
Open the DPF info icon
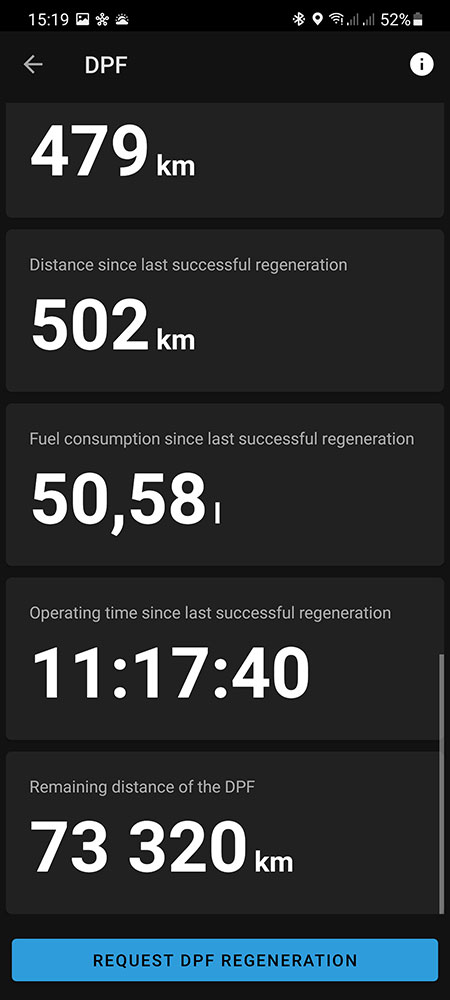[421, 64]
